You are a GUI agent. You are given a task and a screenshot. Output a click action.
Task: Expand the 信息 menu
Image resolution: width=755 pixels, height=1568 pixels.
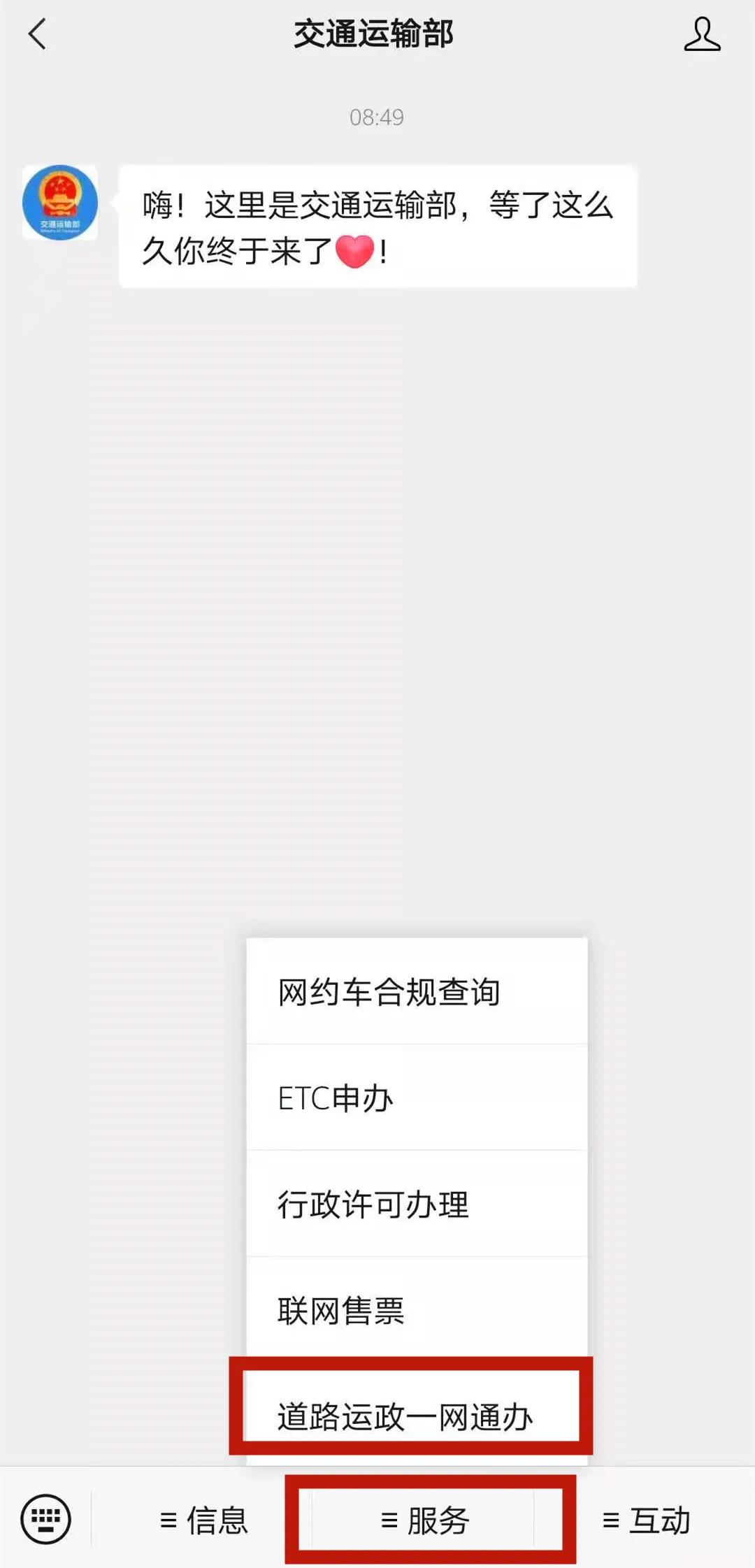tap(204, 1520)
